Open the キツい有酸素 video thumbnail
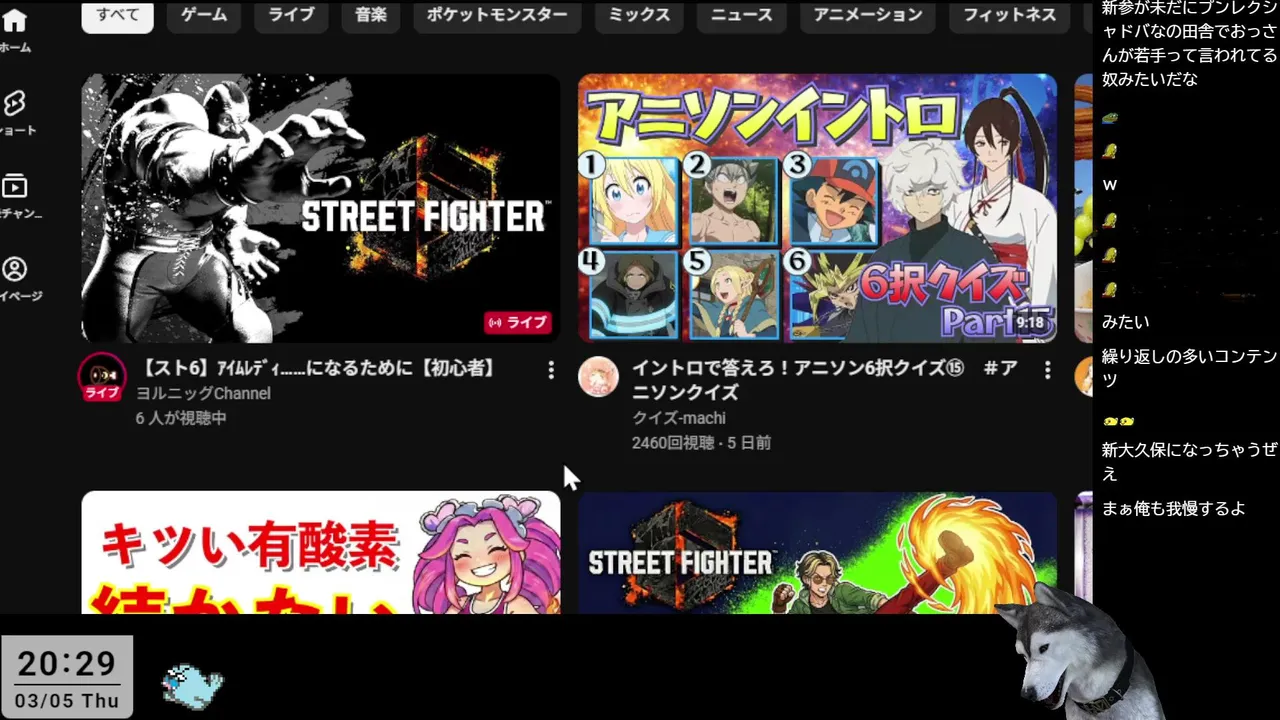 [x=320, y=552]
